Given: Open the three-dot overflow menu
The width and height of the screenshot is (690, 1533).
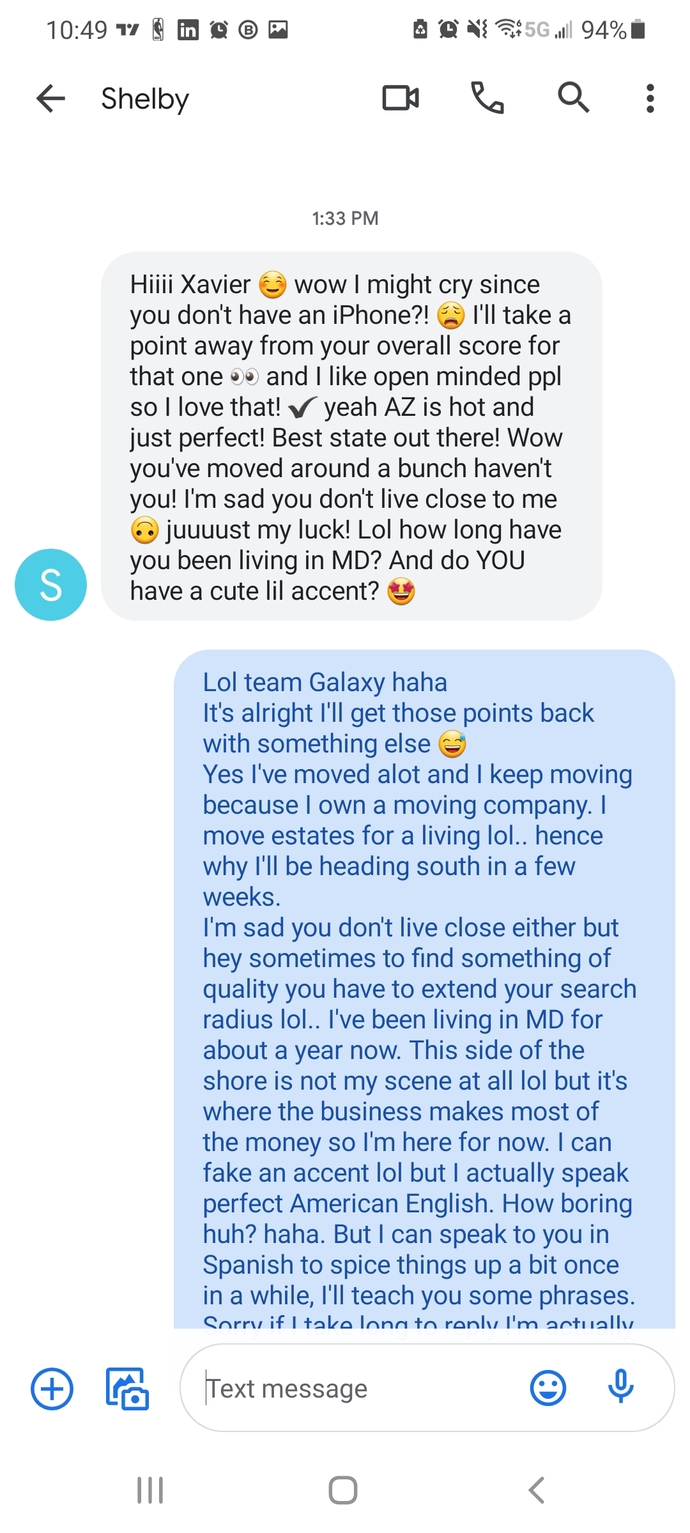Looking at the screenshot, I should (650, 98).
